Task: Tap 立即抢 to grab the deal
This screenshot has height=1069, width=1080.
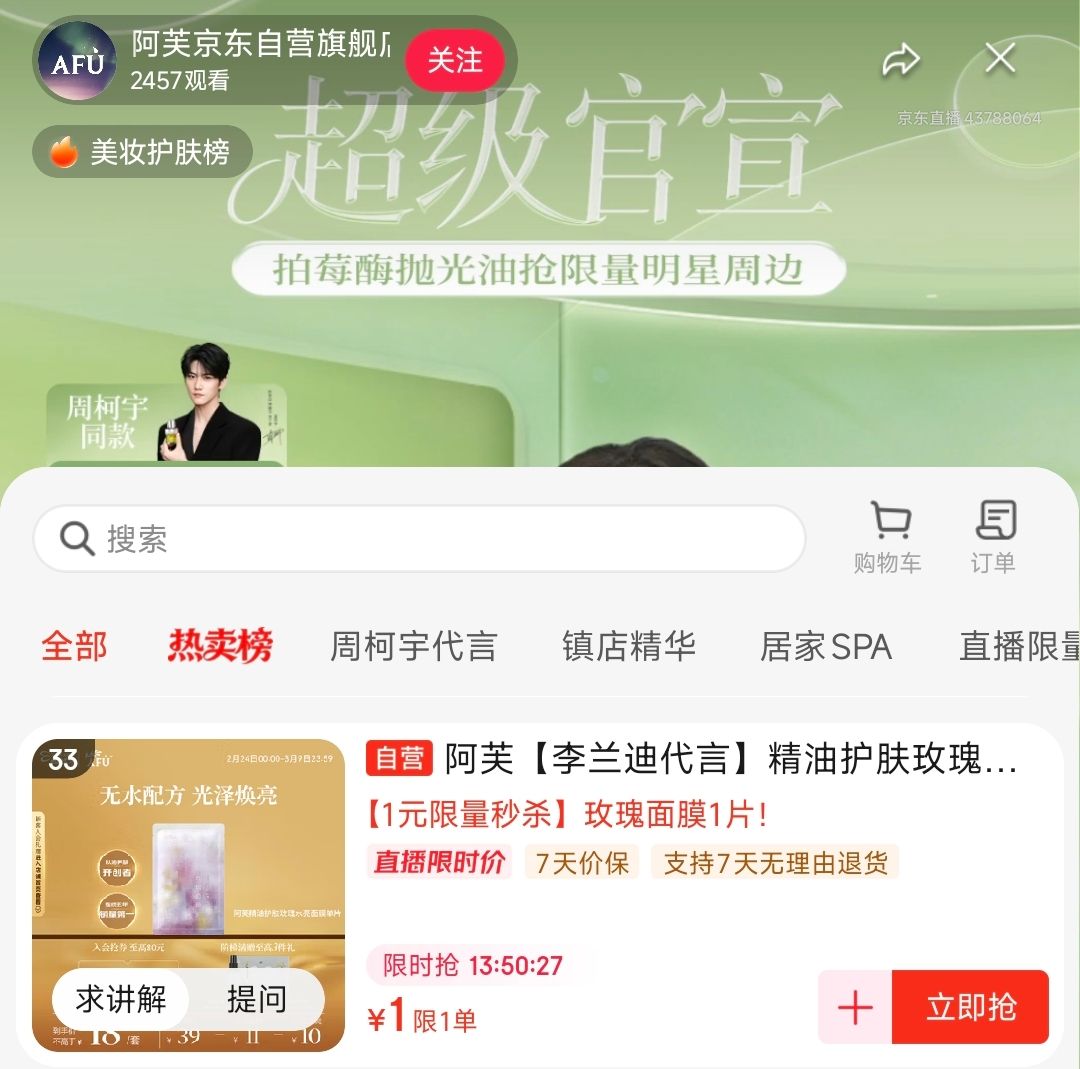Action: [970, 1008]
